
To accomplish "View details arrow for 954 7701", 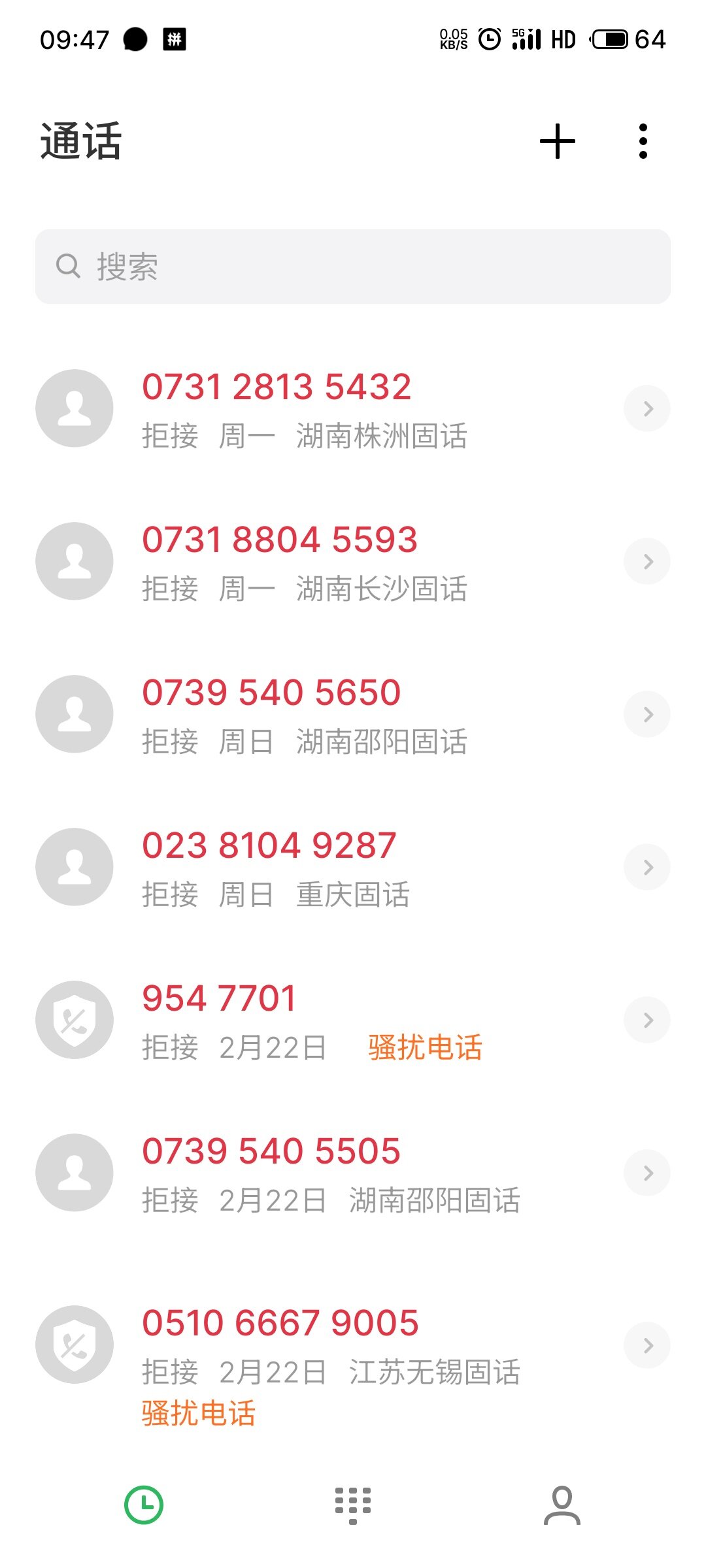I will [x=647, y=1021].
